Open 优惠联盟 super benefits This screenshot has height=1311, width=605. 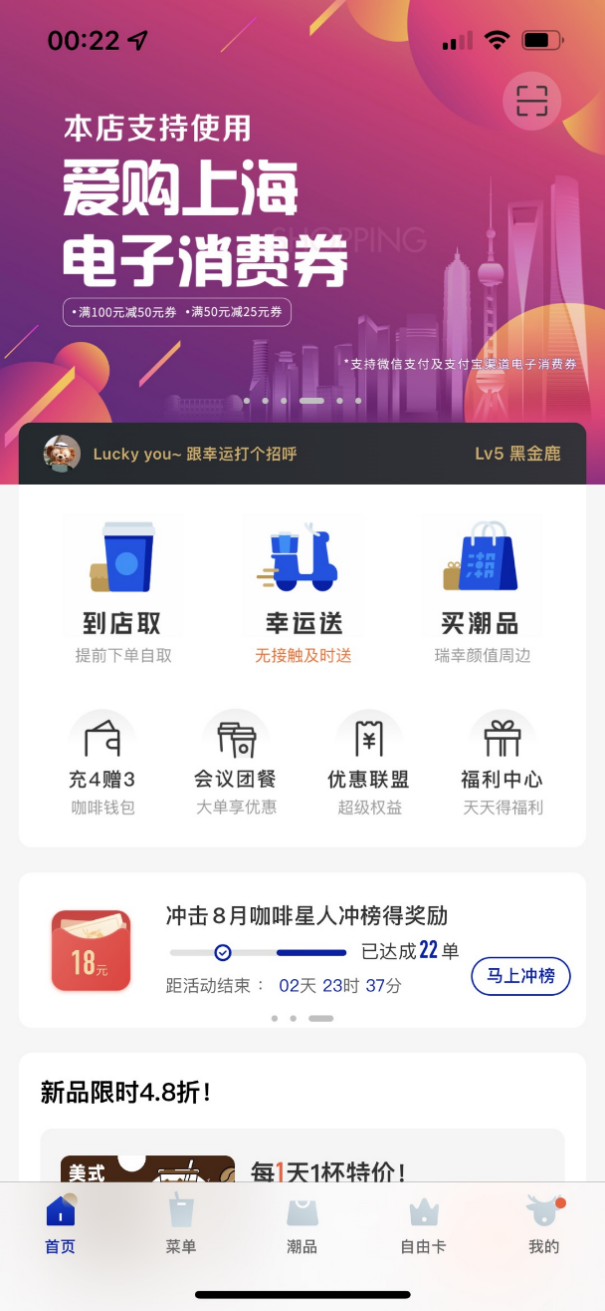coord(369,763)
